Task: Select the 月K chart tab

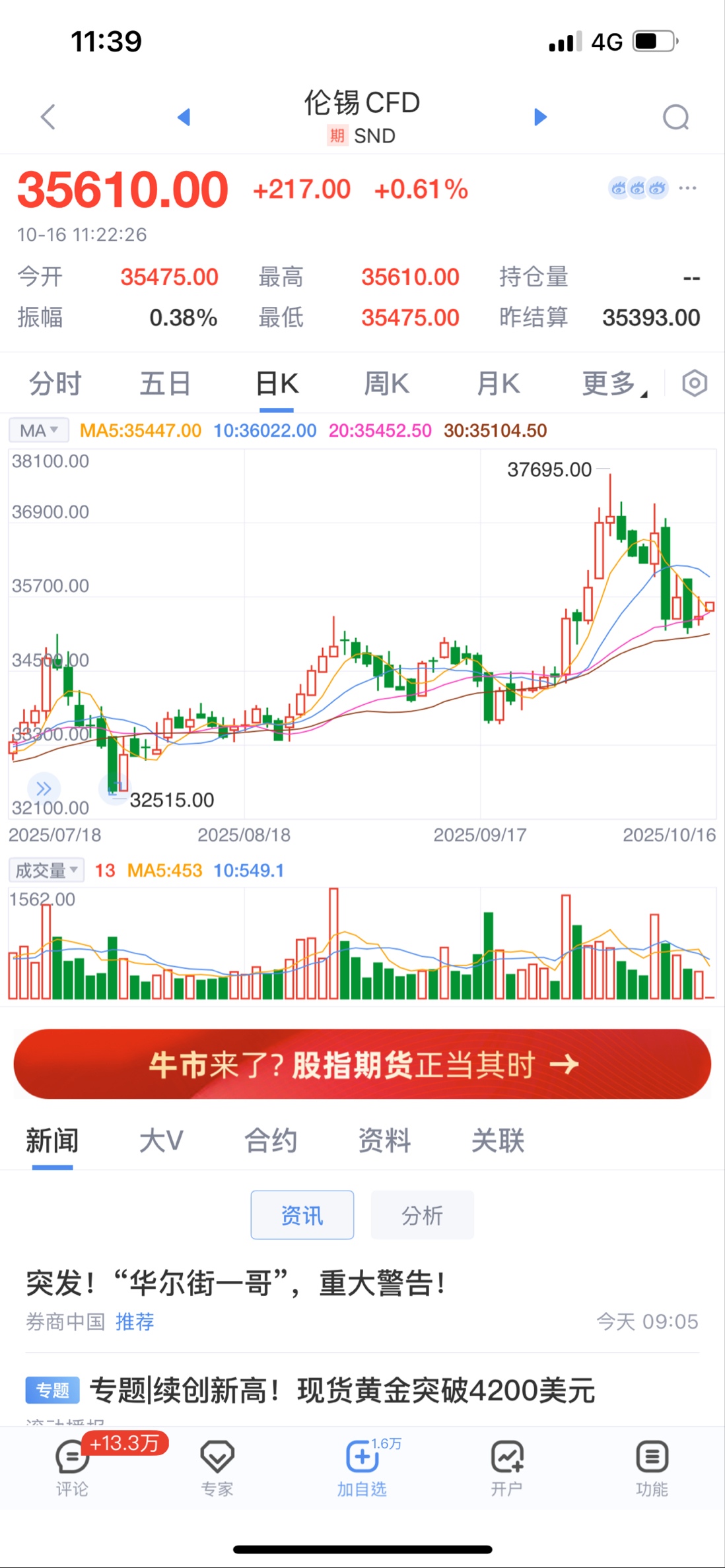Action: click(x=498, y=383)
